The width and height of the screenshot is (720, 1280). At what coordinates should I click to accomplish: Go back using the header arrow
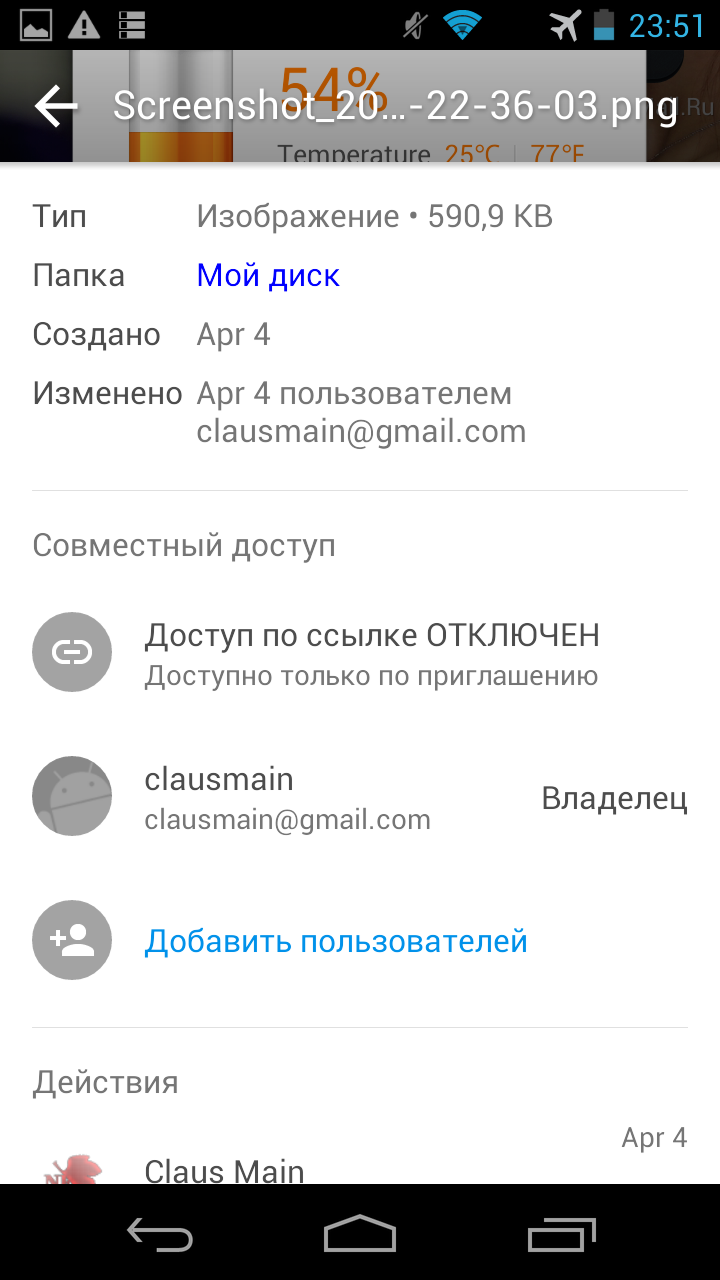click(x=56, y=106)
